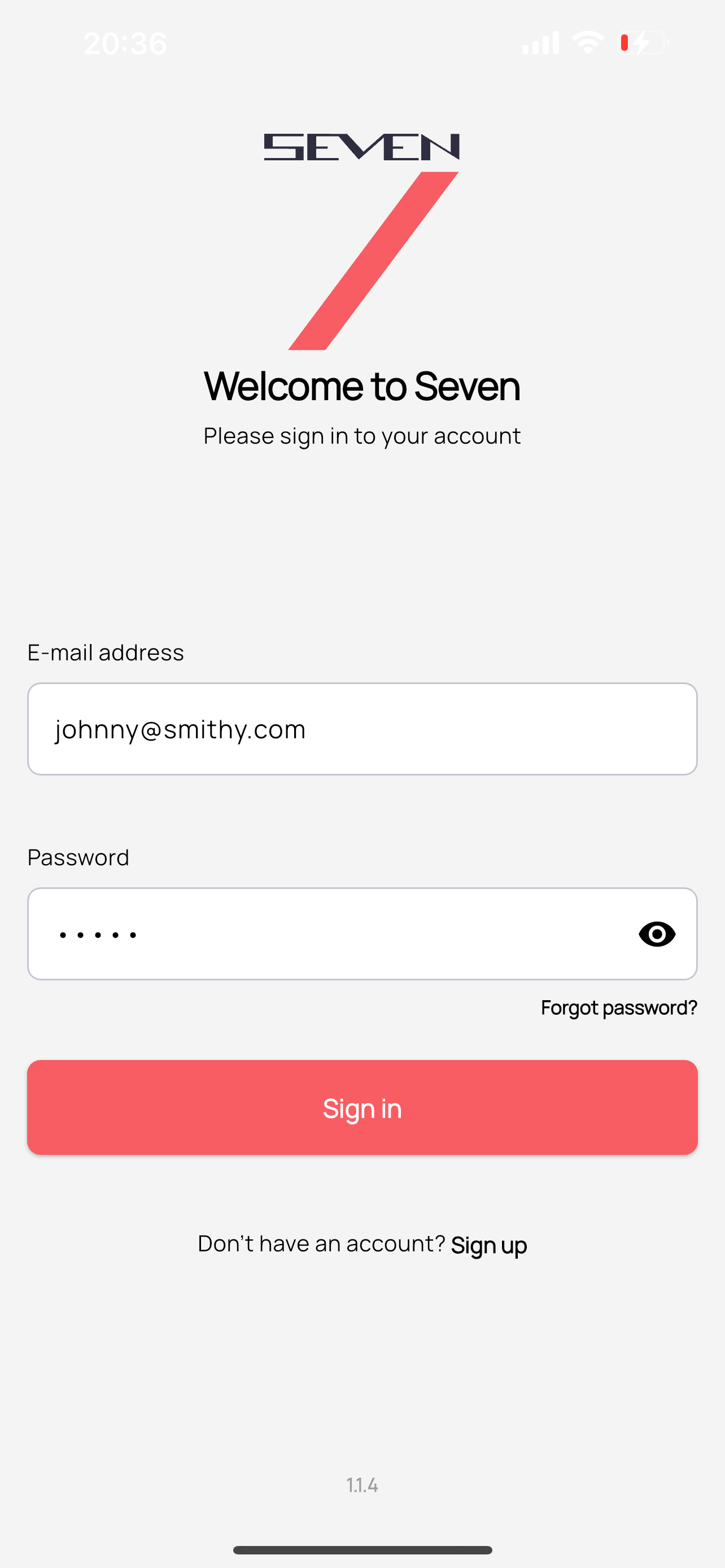Open the Forgot password link
This screenshot has height=1568, width=725.
(x=619, y=1008)
